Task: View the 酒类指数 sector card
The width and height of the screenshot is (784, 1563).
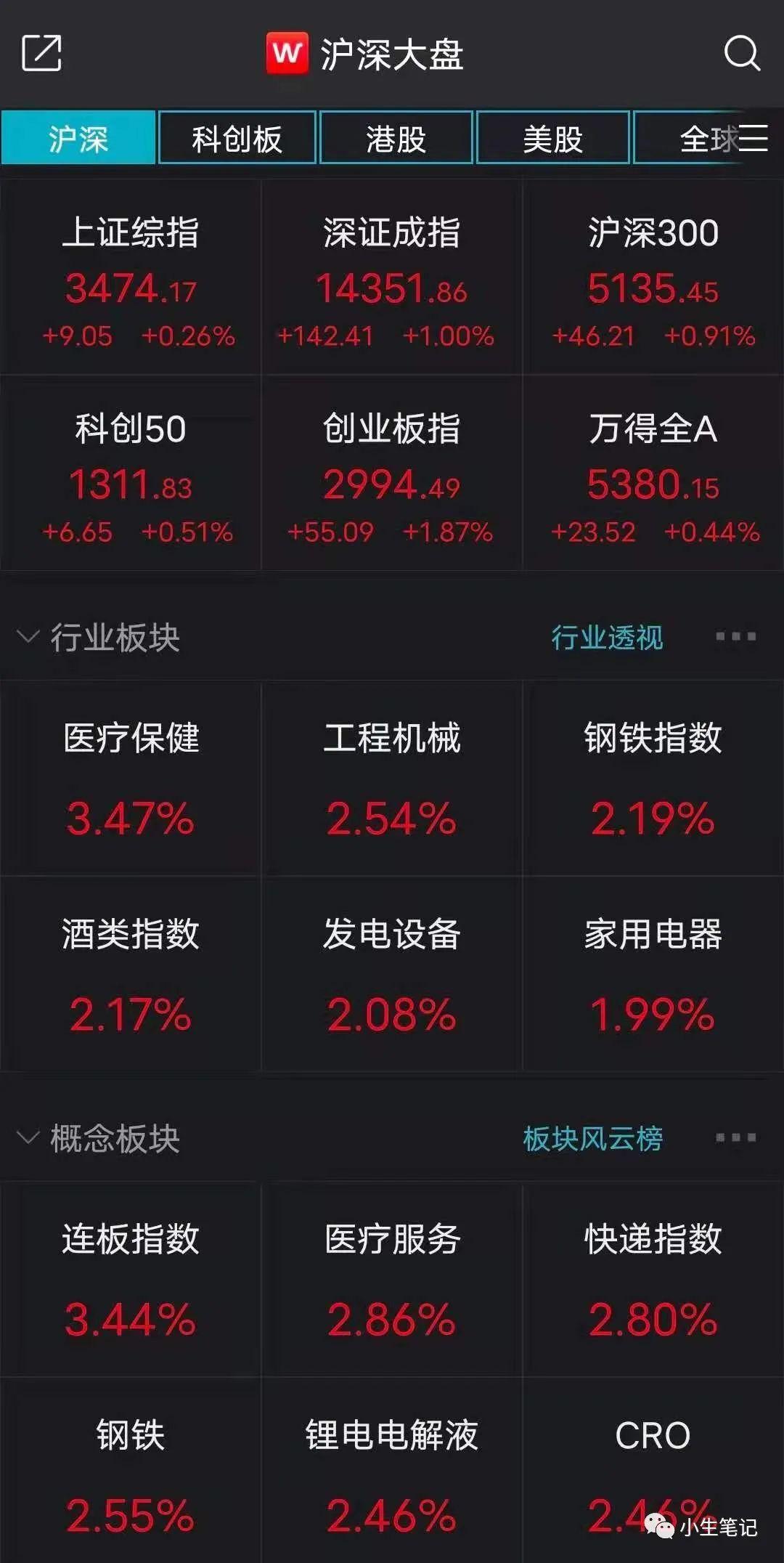Action: pos(131,975)
